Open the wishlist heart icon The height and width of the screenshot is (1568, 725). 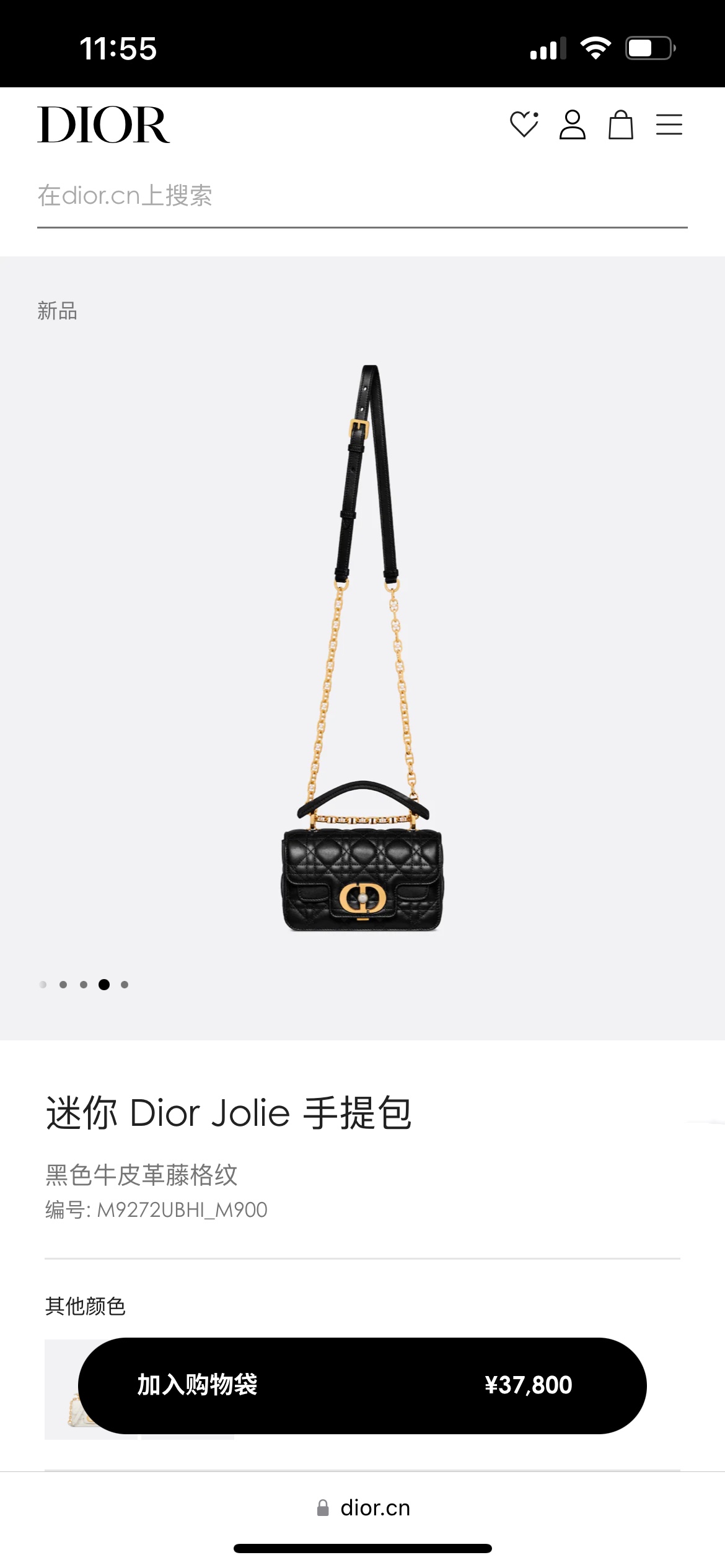pyautogui.click(x=524, y=124)
